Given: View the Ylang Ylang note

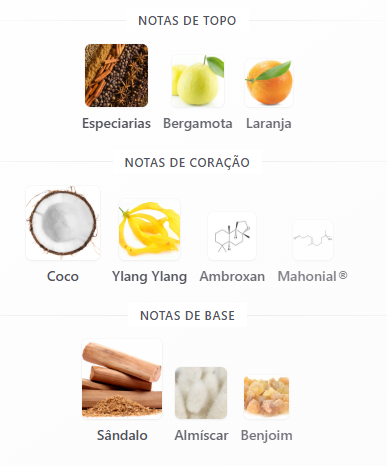Looking at the screenshot, I should click(x=149, y=241).
